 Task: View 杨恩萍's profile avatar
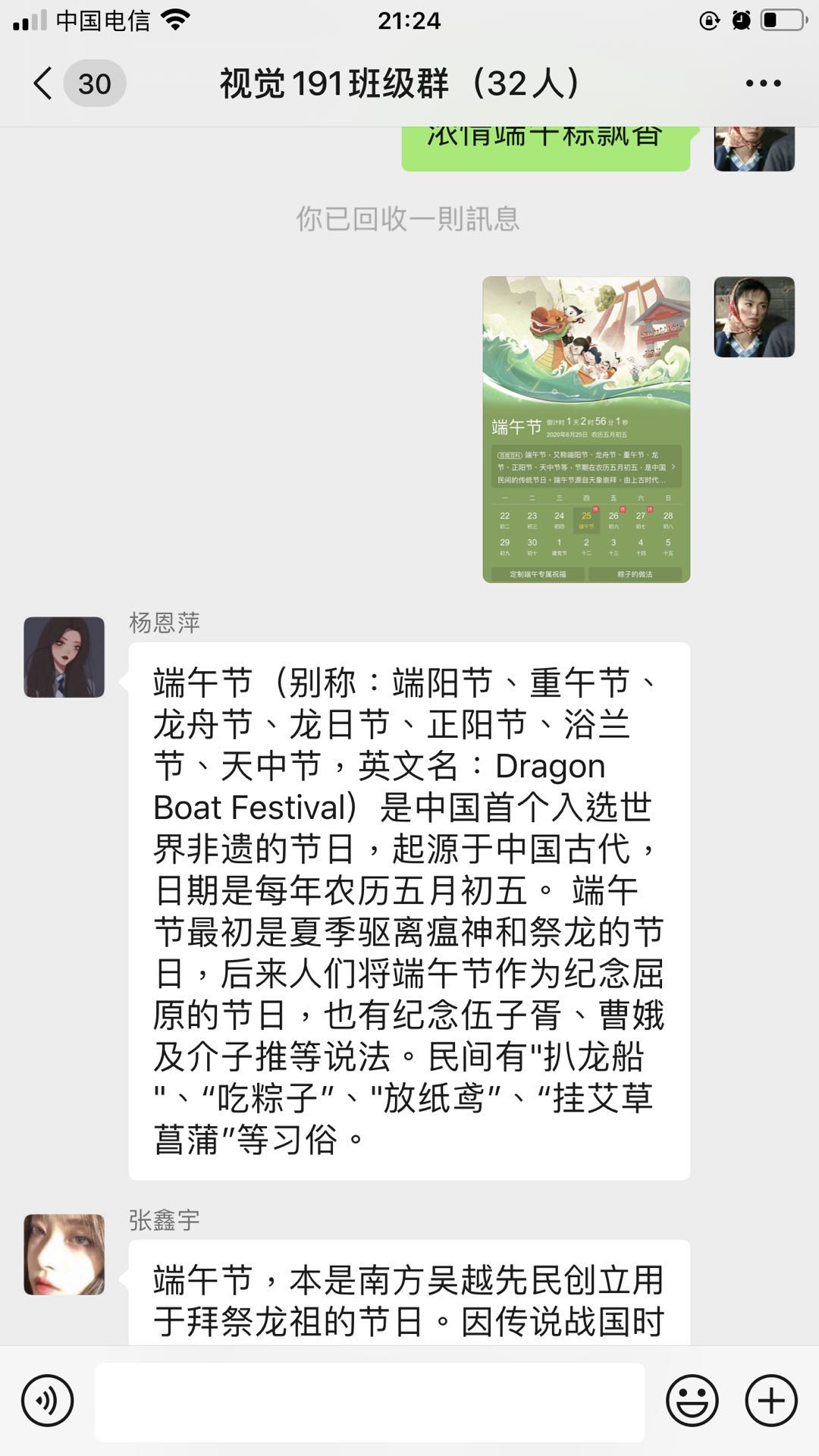pos(64,657)
